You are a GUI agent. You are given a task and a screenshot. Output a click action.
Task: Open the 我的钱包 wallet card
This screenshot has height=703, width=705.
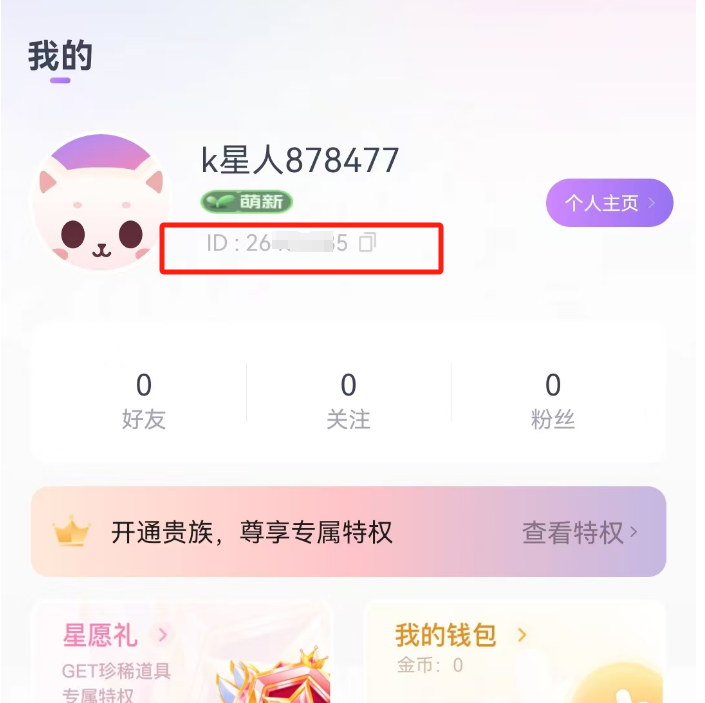514,652
